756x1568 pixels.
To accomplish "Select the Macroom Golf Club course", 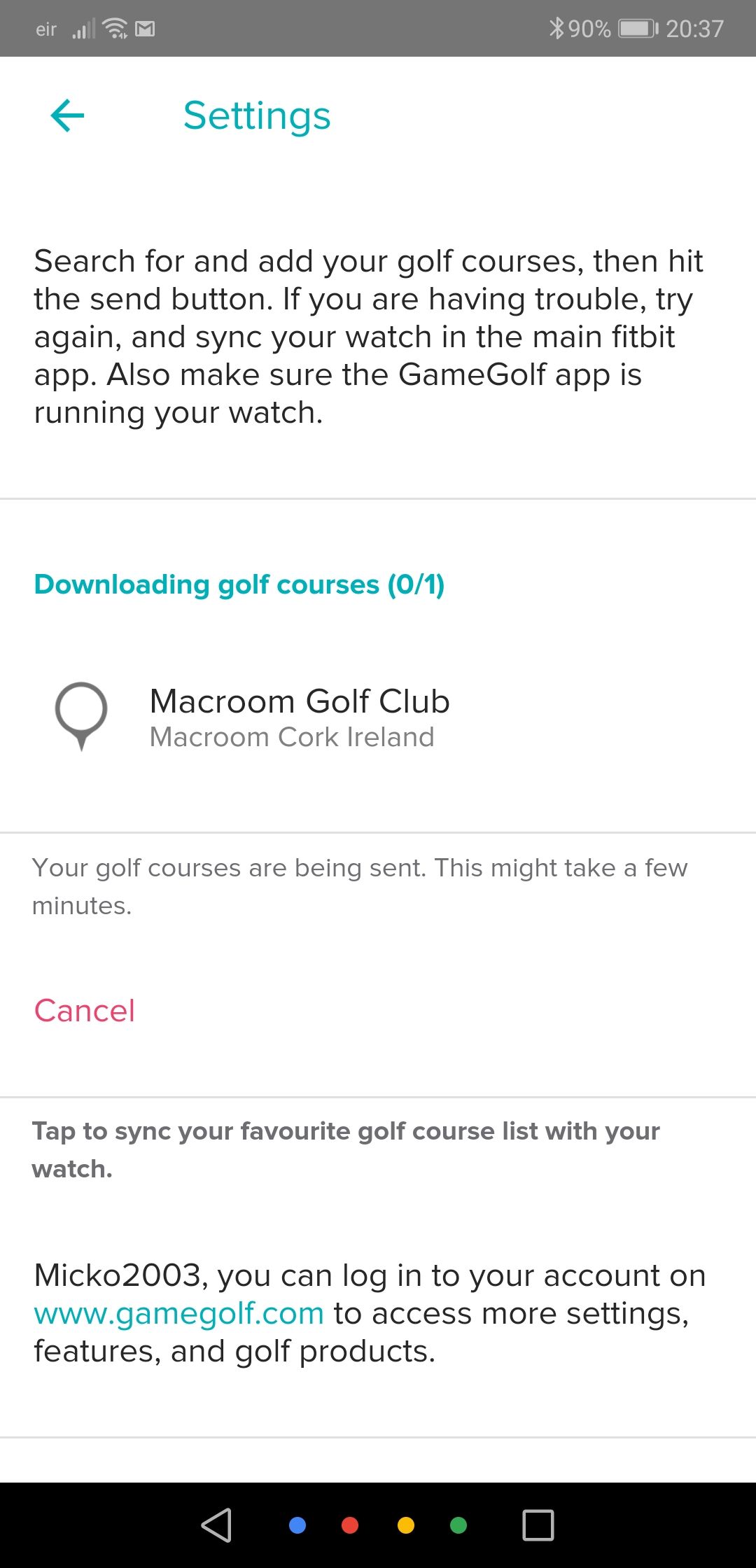I will [x=300, y=717].
